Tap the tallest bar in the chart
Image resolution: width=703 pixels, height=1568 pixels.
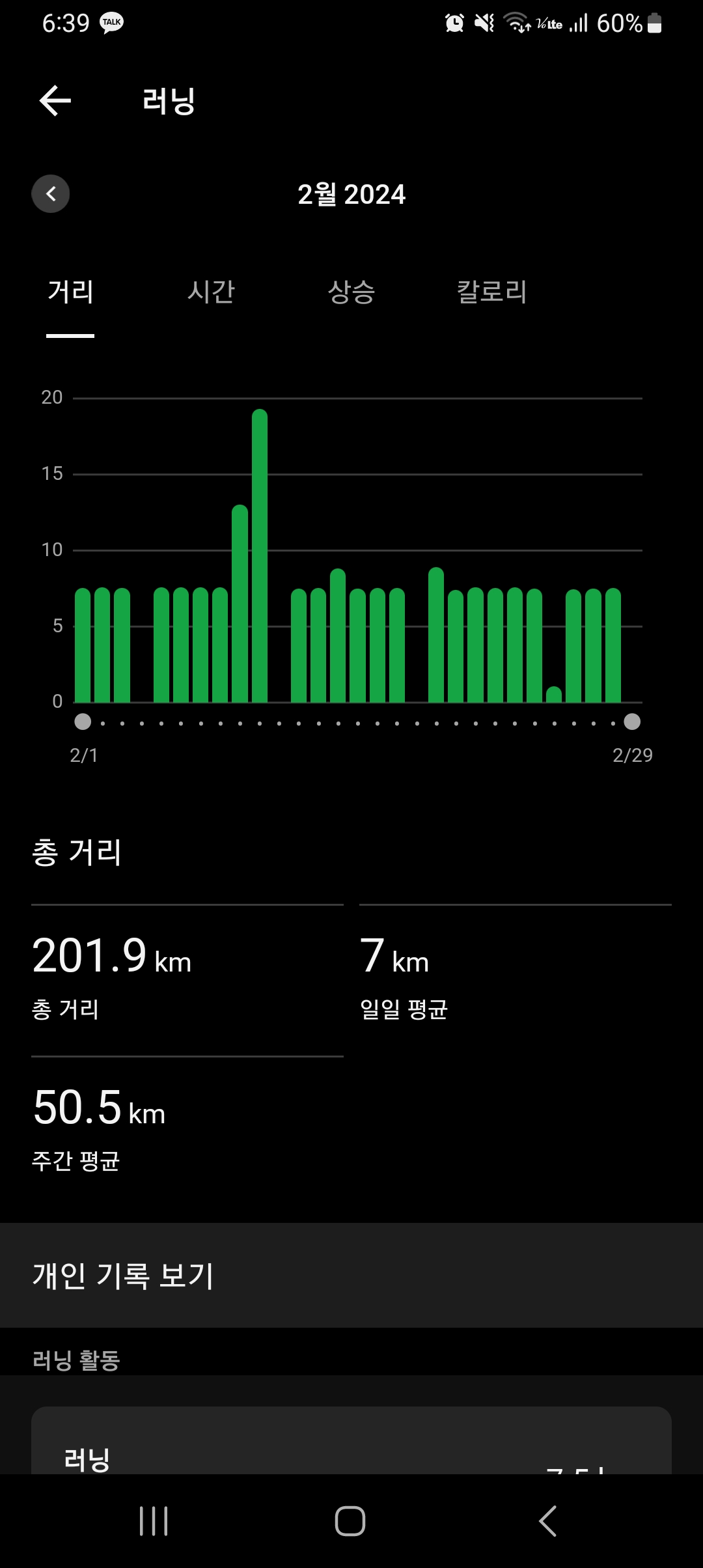pyautogui.click(x=260, y=556)
